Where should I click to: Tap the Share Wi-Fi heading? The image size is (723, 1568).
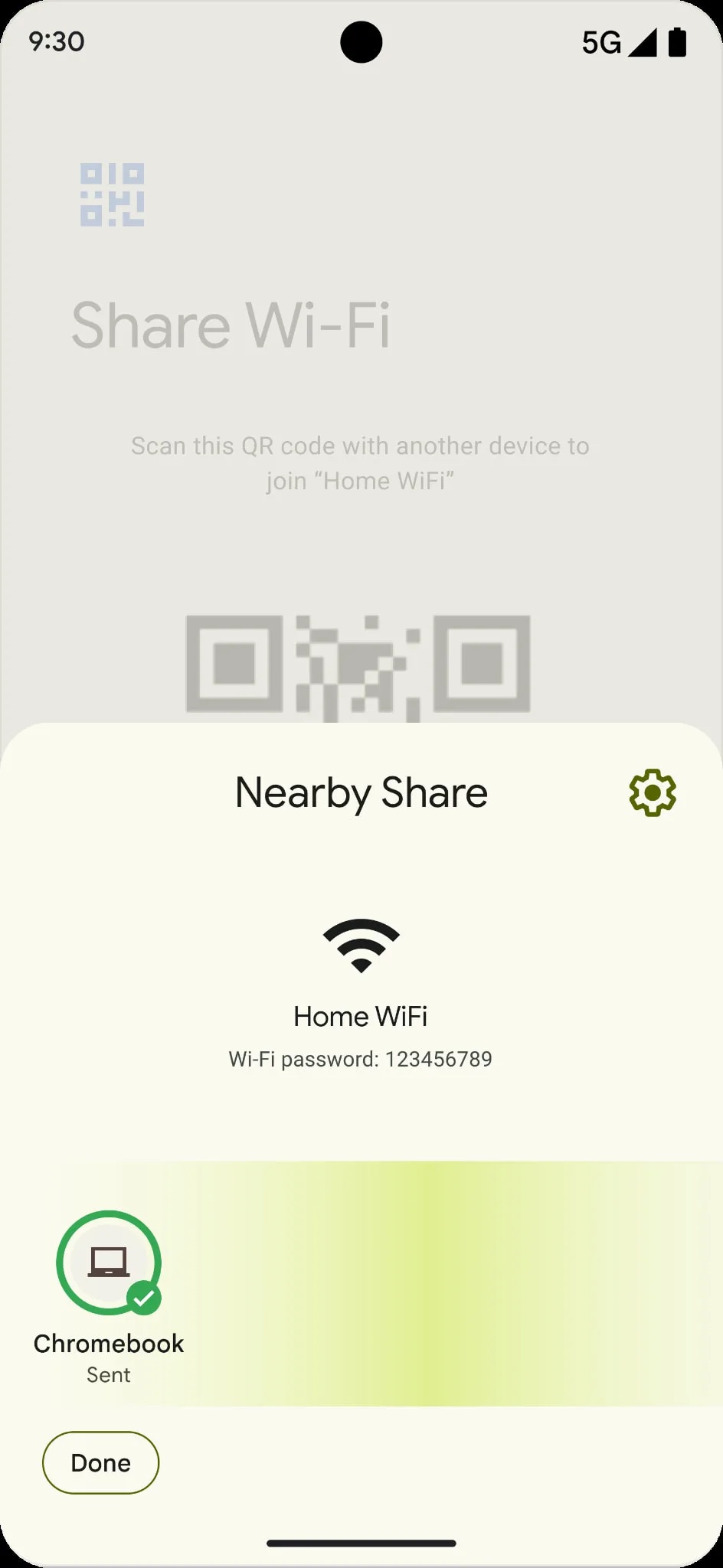pyautogui.click(x=231, y=325)
